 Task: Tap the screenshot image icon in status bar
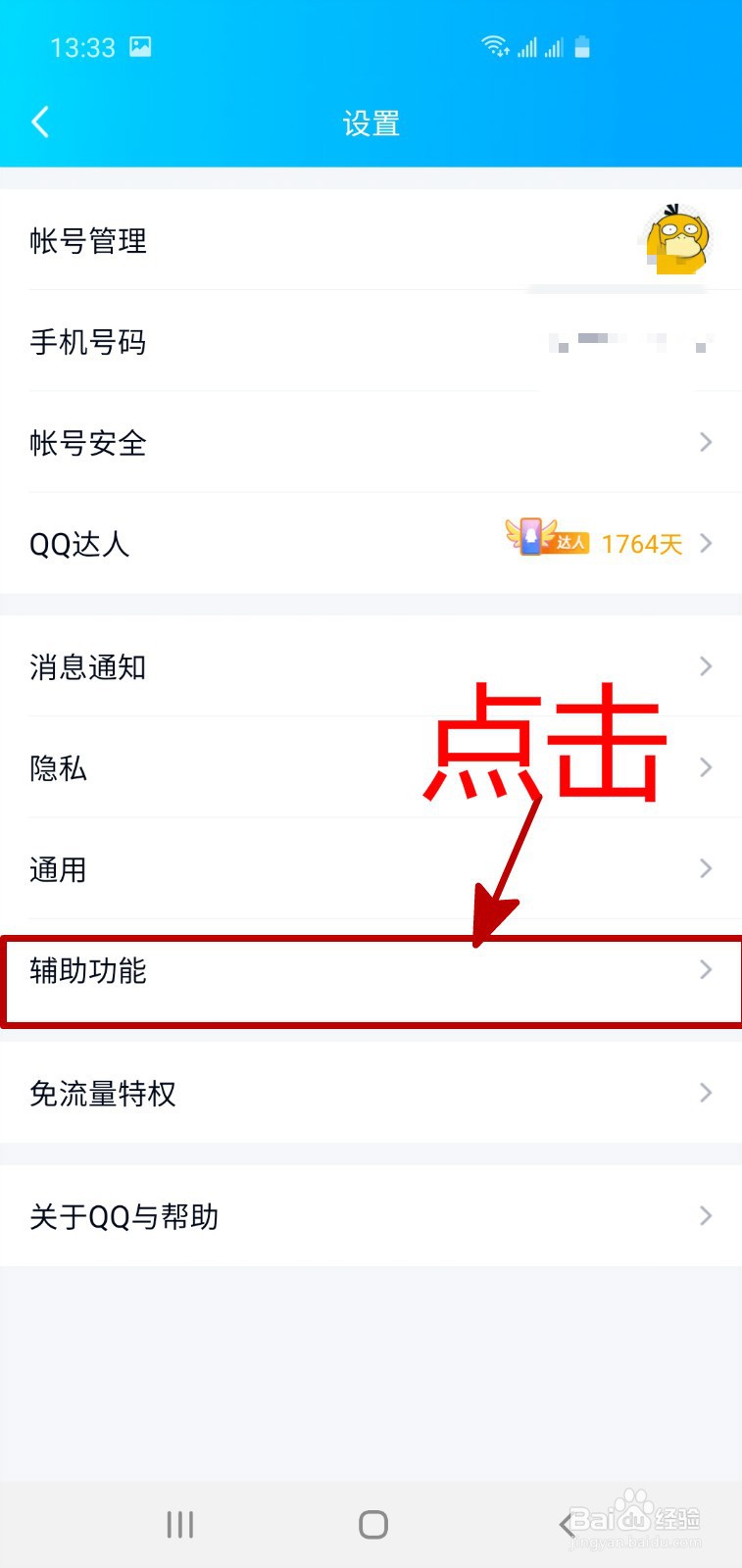(x=140, y=45)
